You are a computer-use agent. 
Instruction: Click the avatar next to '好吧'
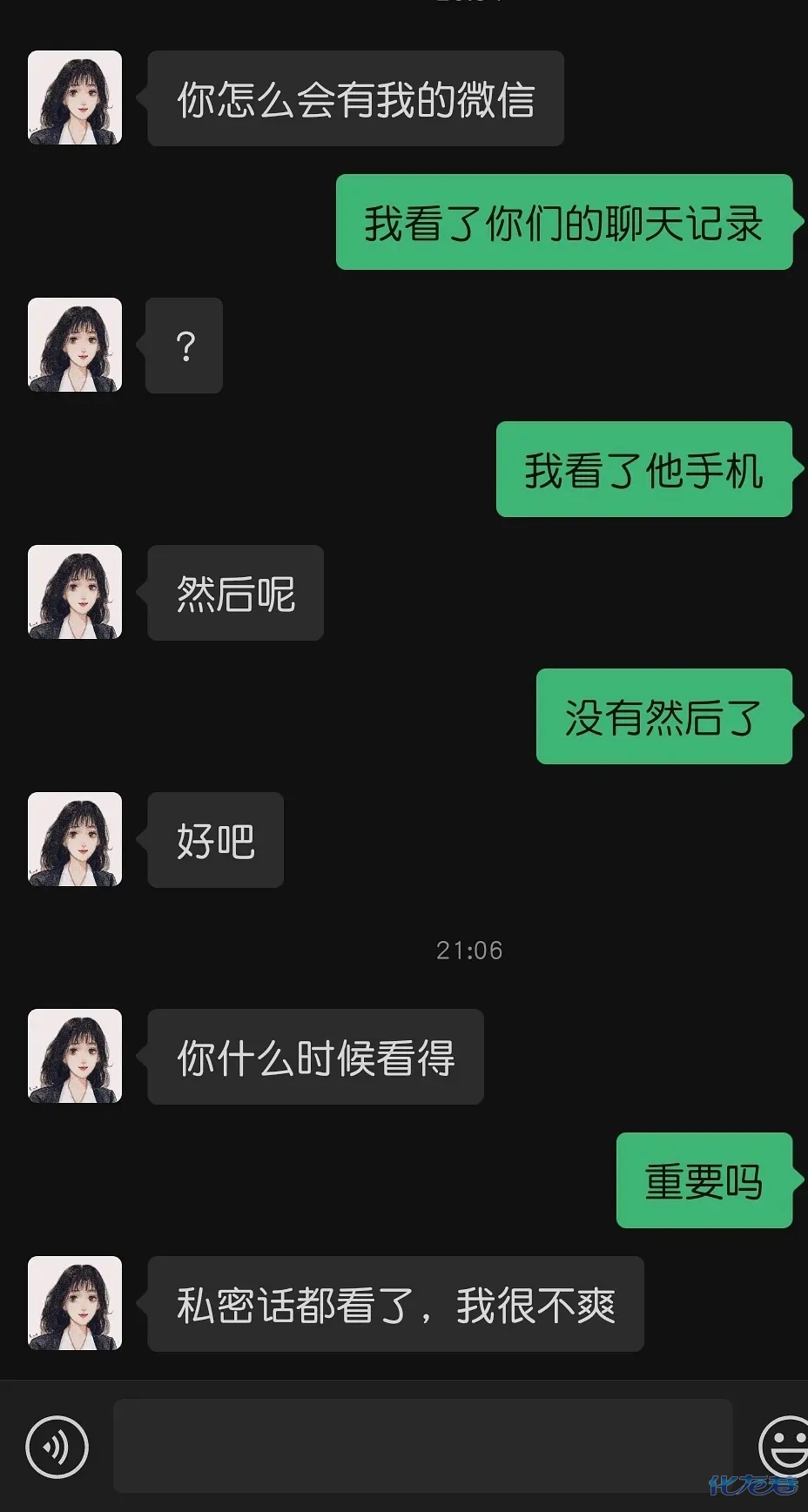75,839
